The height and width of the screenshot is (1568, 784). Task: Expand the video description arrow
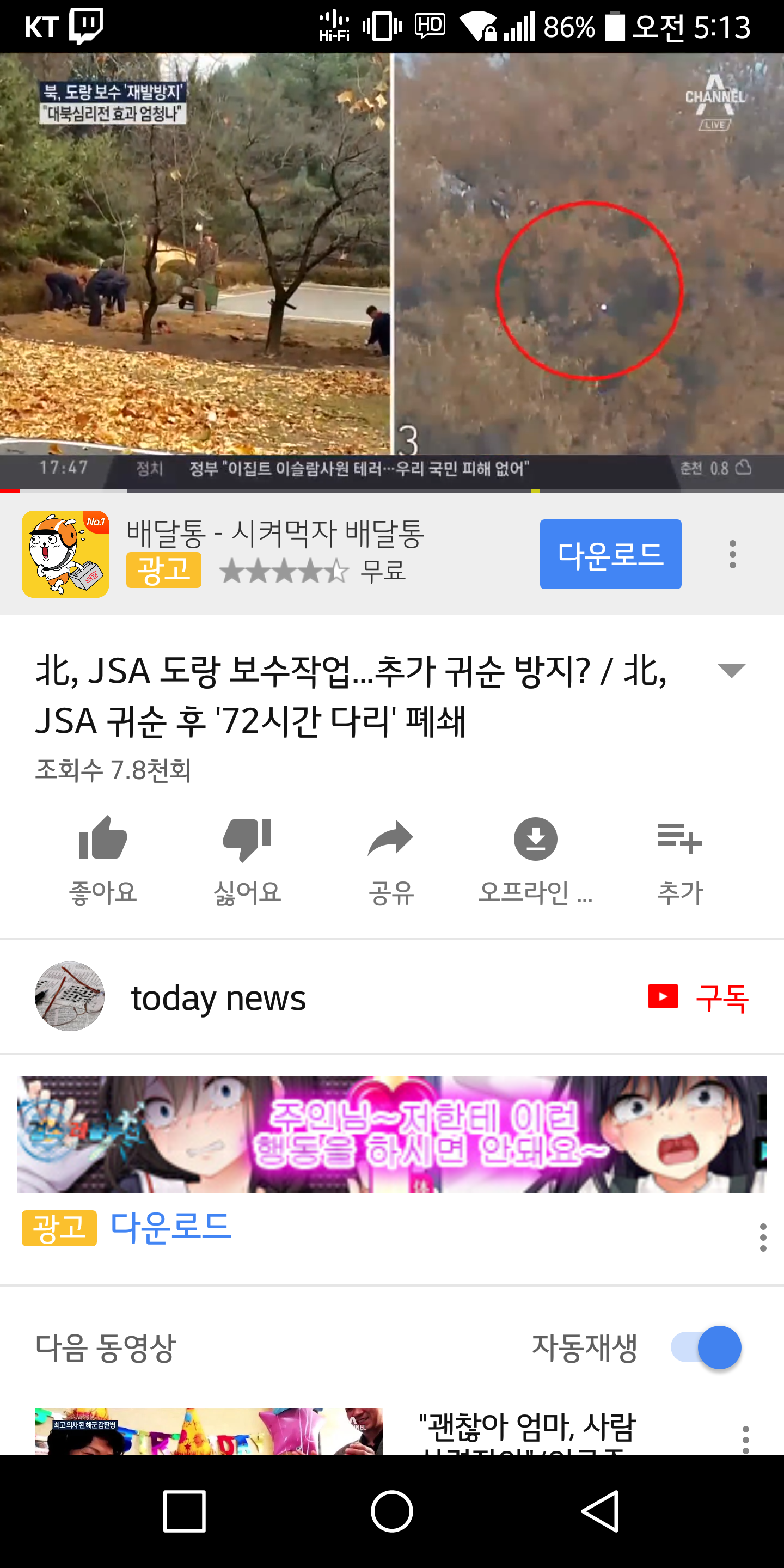731,671
